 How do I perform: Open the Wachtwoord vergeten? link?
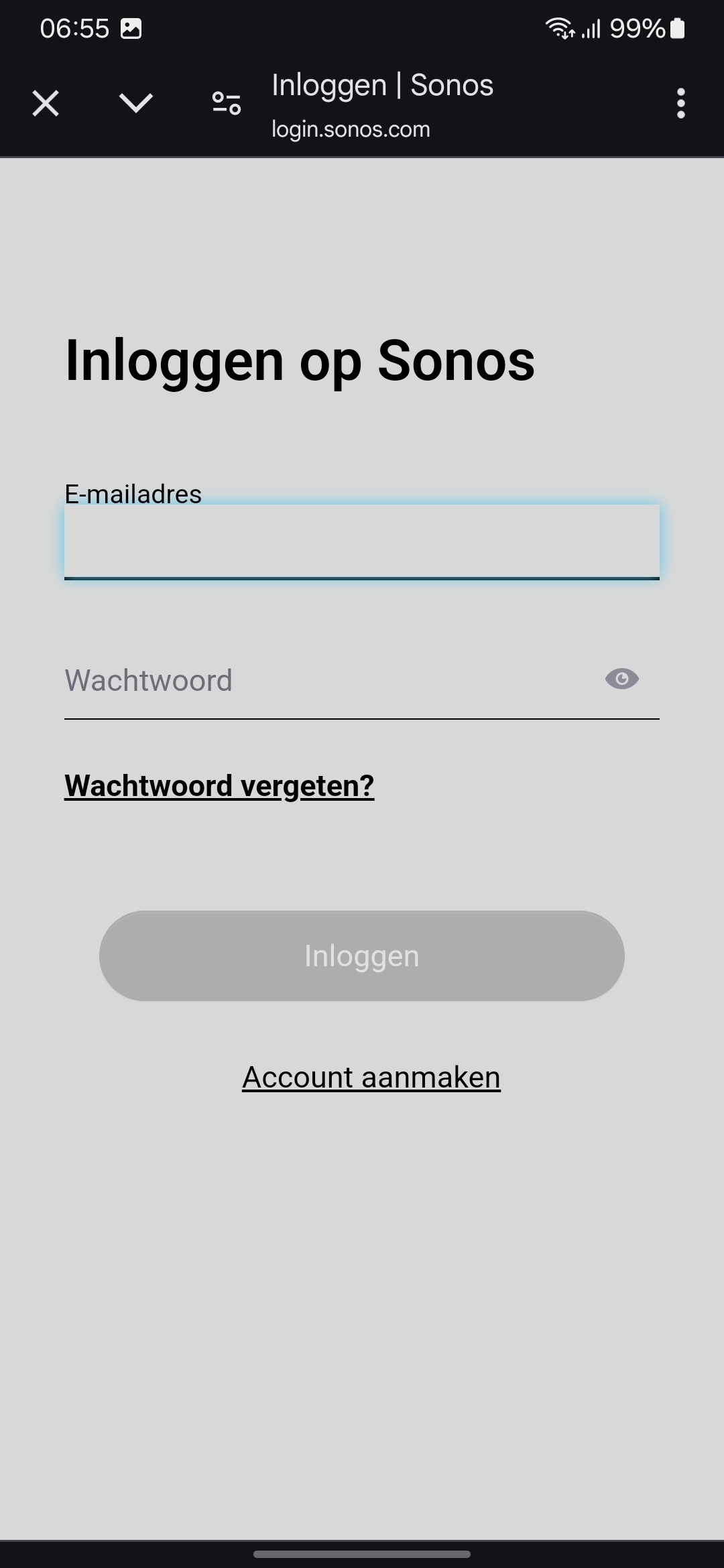coord(219,786)
